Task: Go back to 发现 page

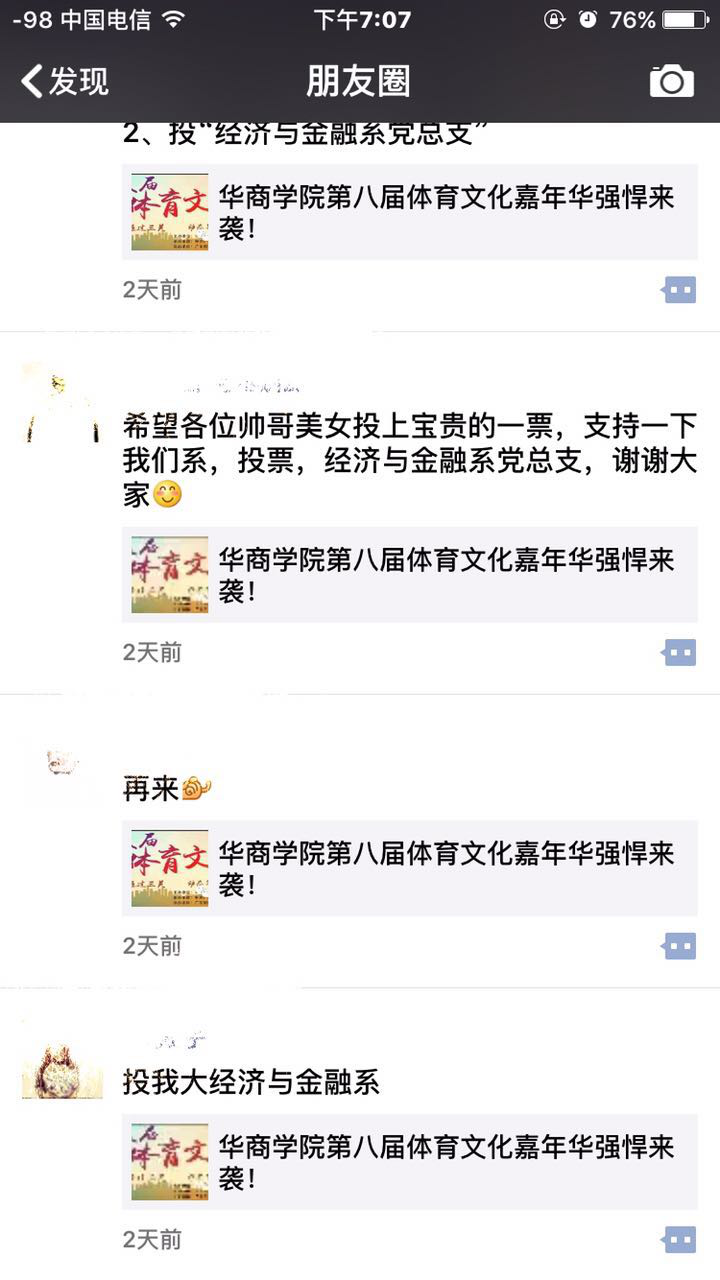Action: (x=65, y=81)
